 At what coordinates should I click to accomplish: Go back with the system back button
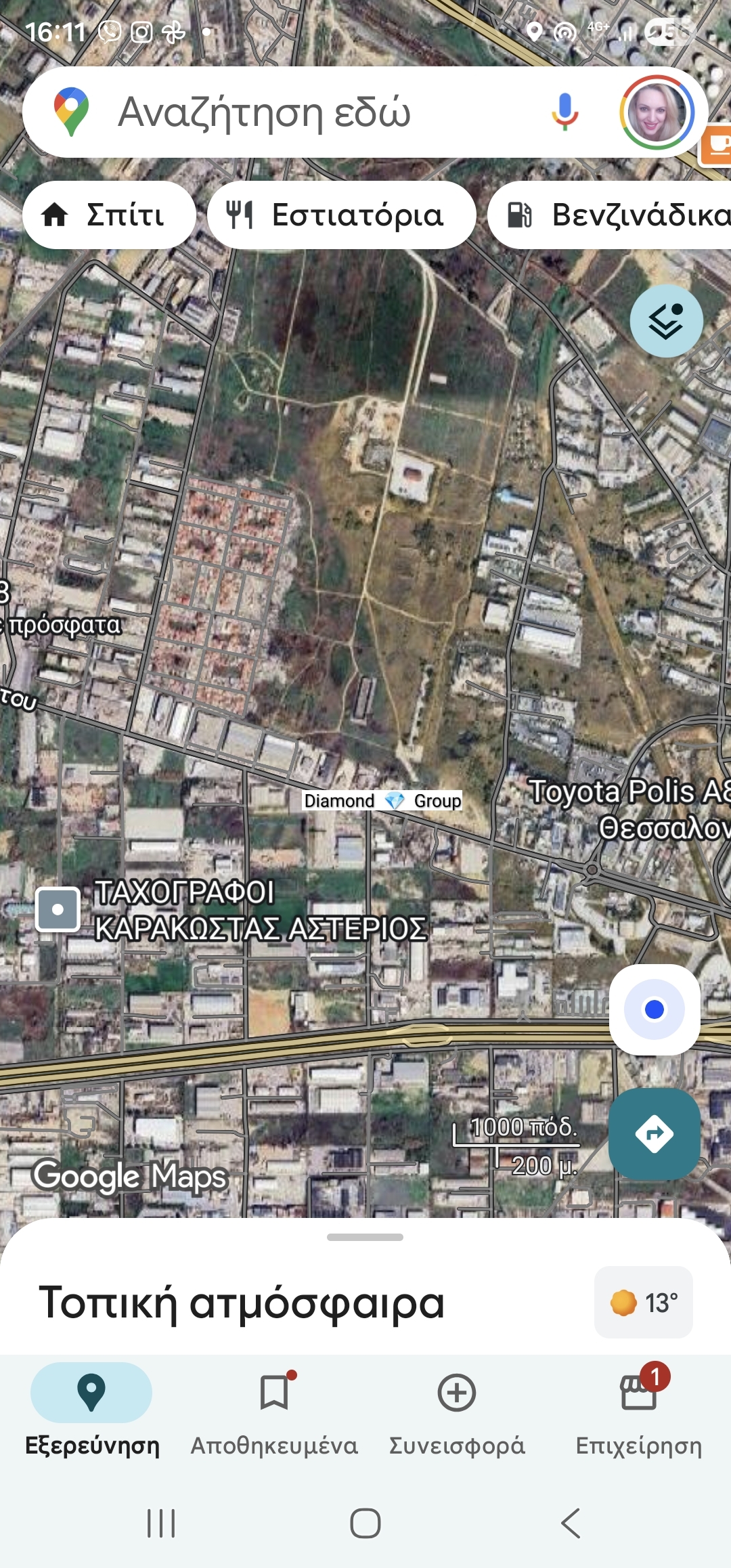click(571, 1523)
